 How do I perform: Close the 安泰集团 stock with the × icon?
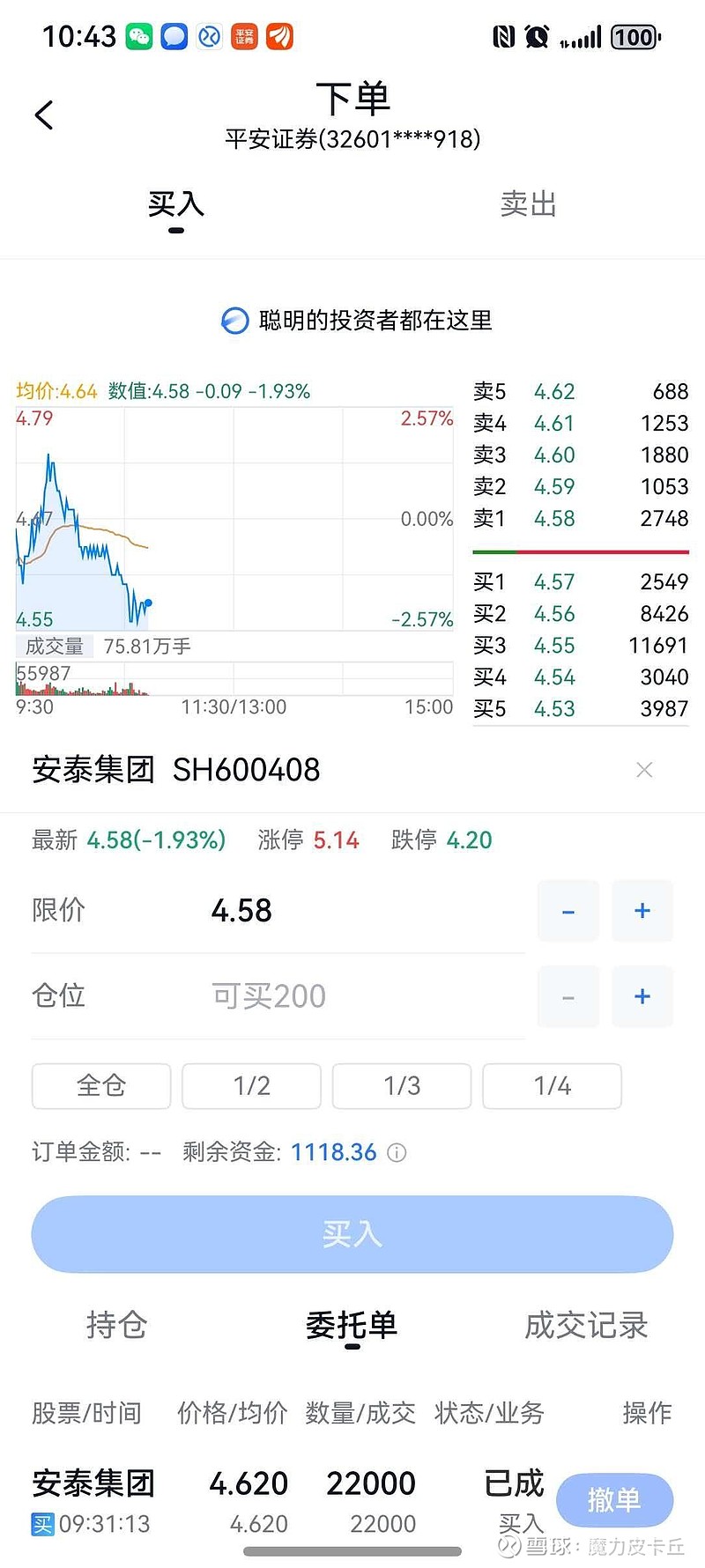644,770
